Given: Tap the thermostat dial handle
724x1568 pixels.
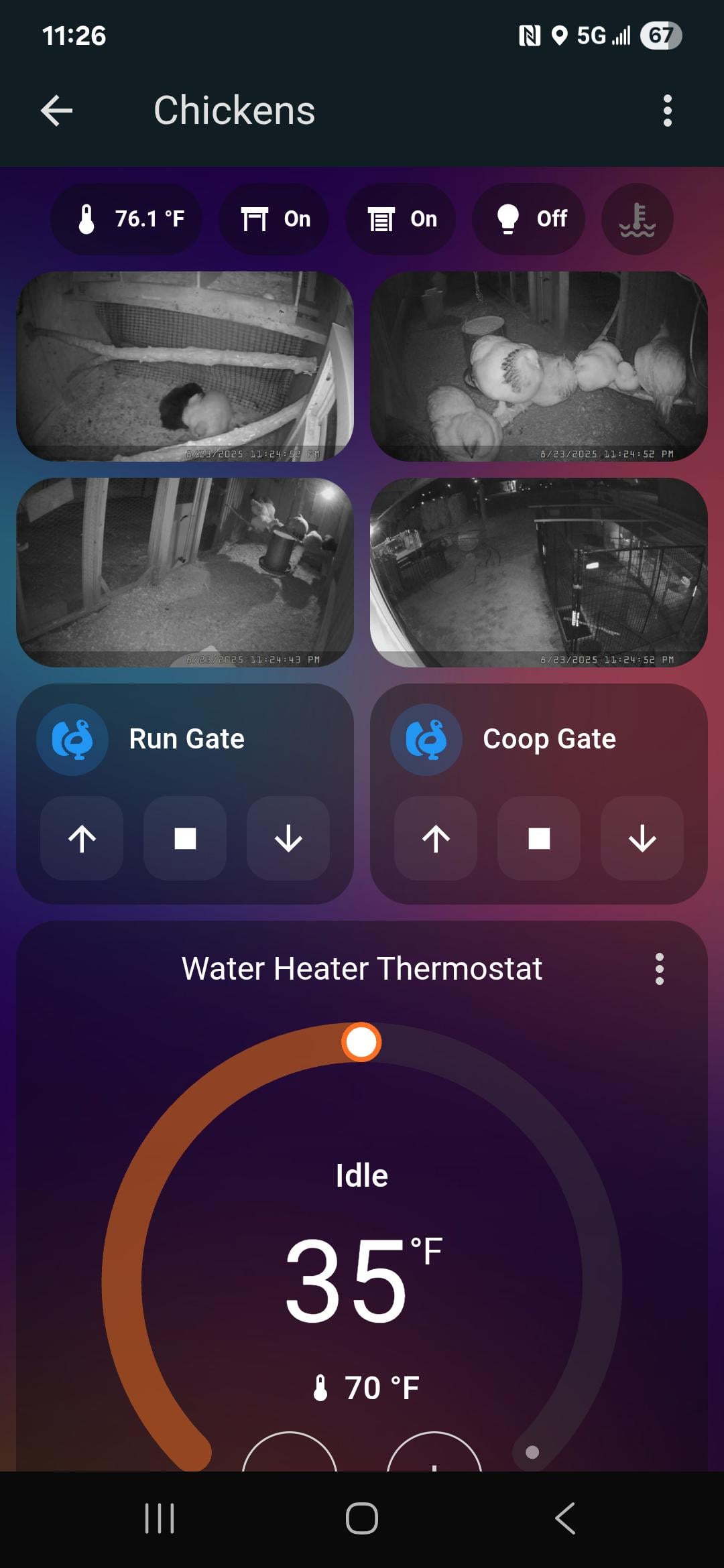Looking at the screenshot, I should pyautogui.click(x=361, y=1043).
